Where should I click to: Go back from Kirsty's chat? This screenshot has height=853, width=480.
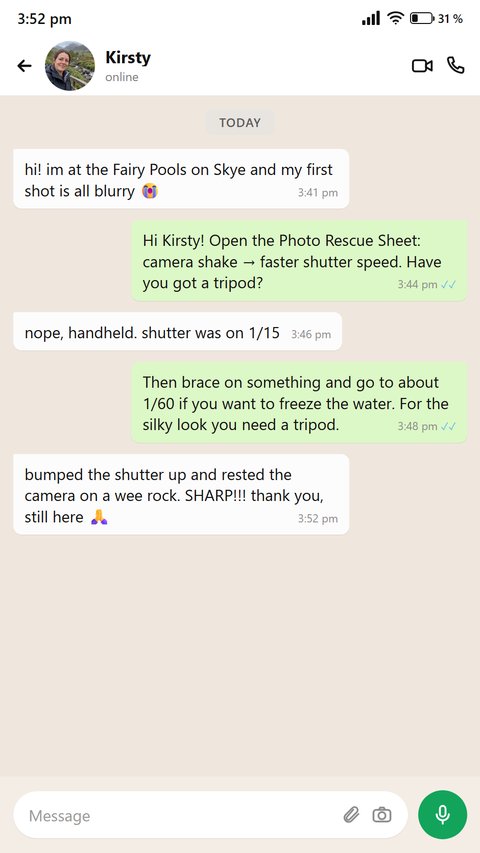[24, 66]
